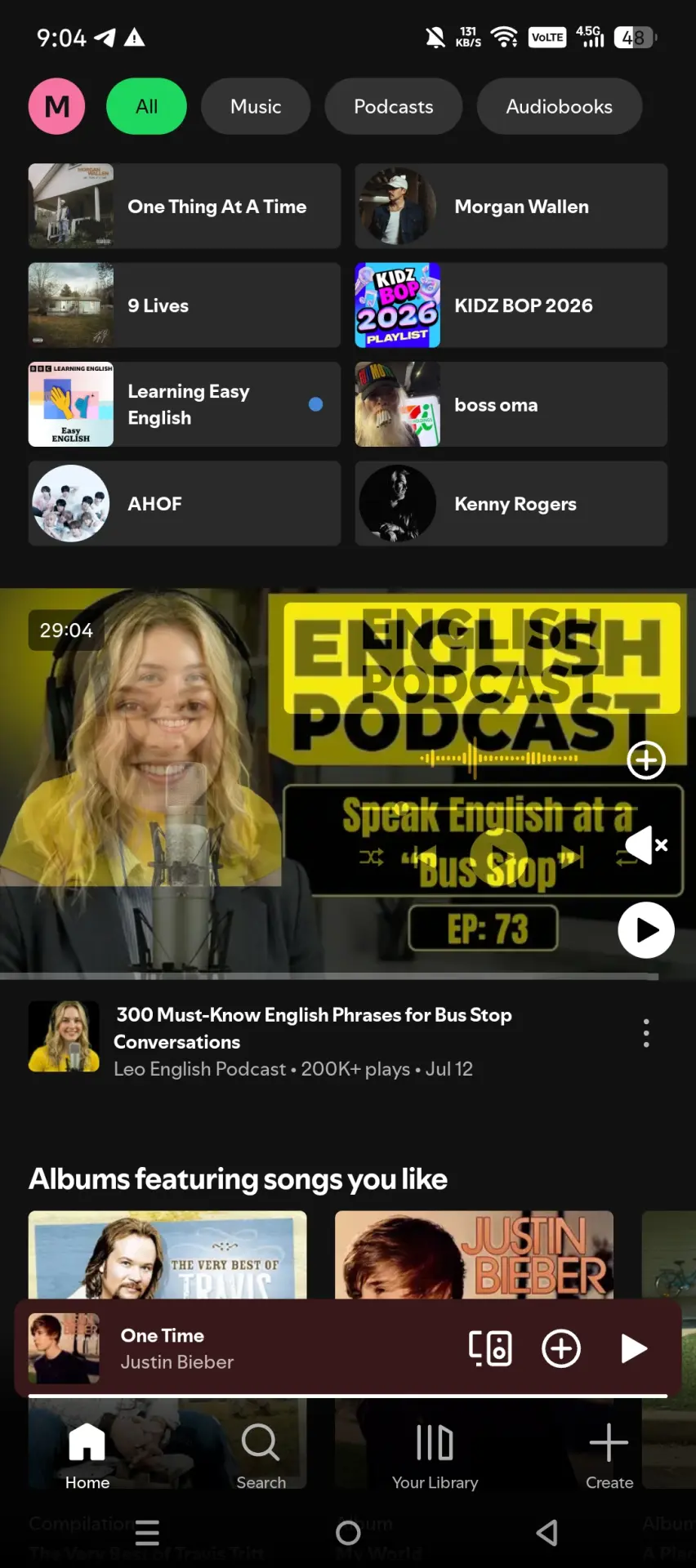This screenshot has width=696, height=1568.
Task: Open the AHOF shortcut
Action: (185, 503)
